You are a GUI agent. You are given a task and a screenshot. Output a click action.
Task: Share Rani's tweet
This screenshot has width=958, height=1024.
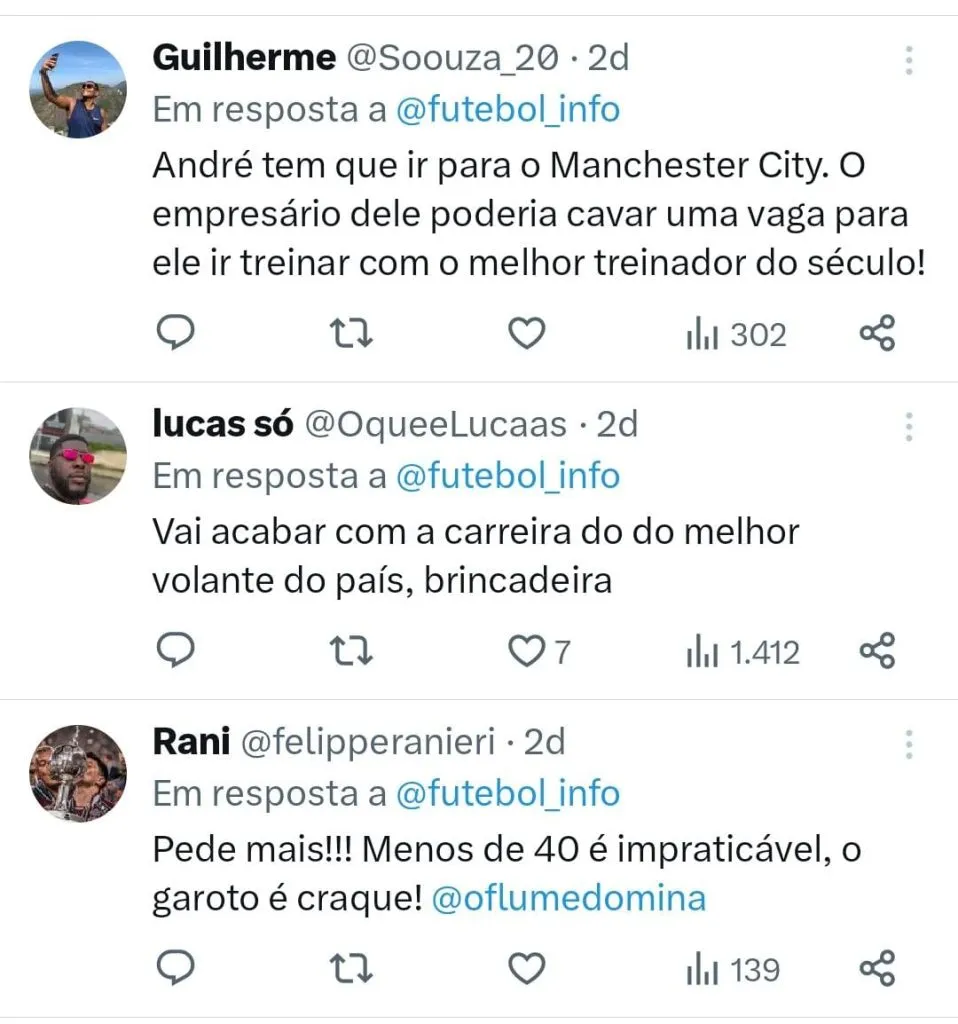877,969
